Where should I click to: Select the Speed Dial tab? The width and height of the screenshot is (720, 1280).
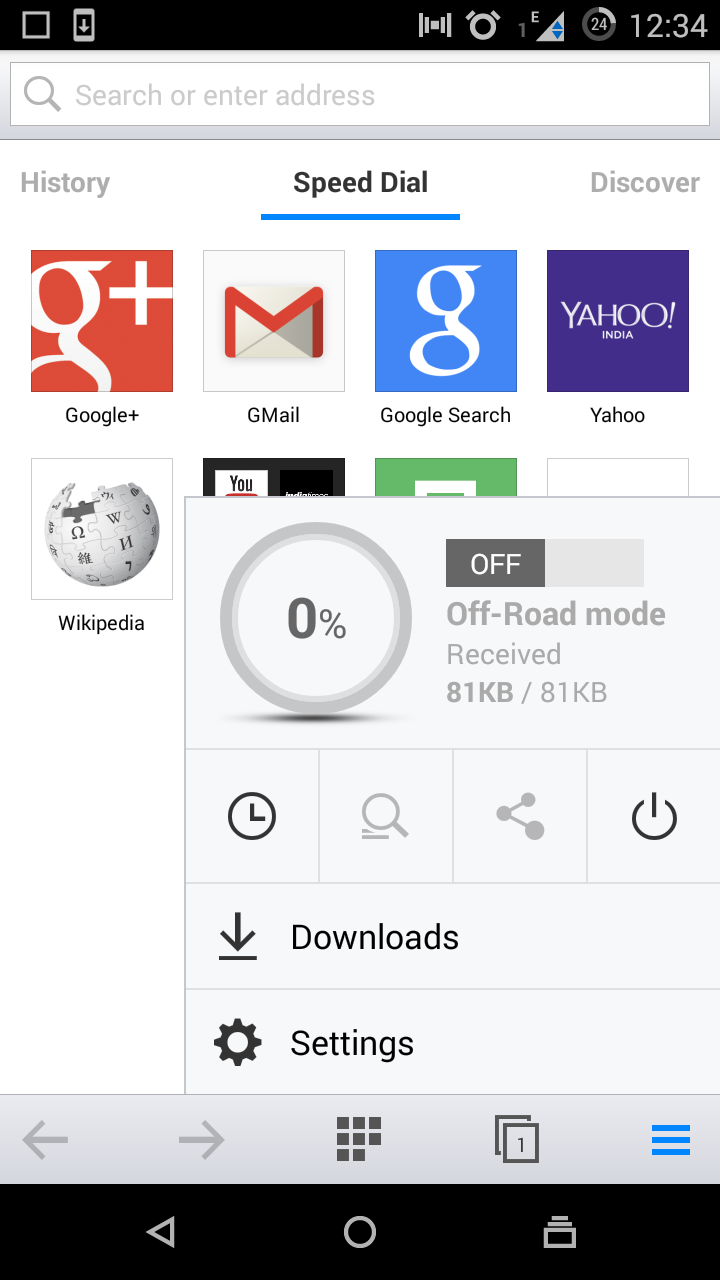coord(360,182)
